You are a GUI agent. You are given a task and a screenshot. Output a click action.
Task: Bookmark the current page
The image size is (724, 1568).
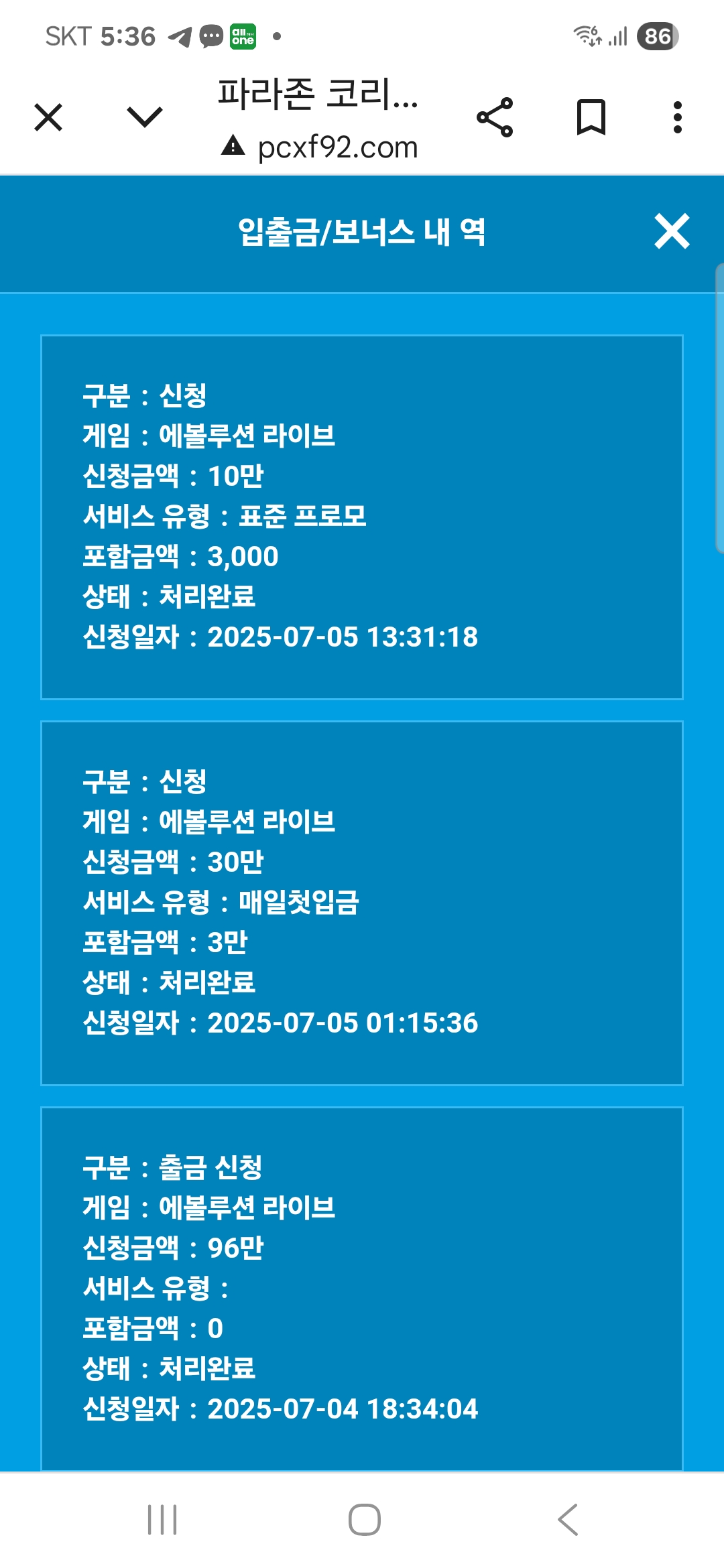pyautogui.click(x=591, y=117)
